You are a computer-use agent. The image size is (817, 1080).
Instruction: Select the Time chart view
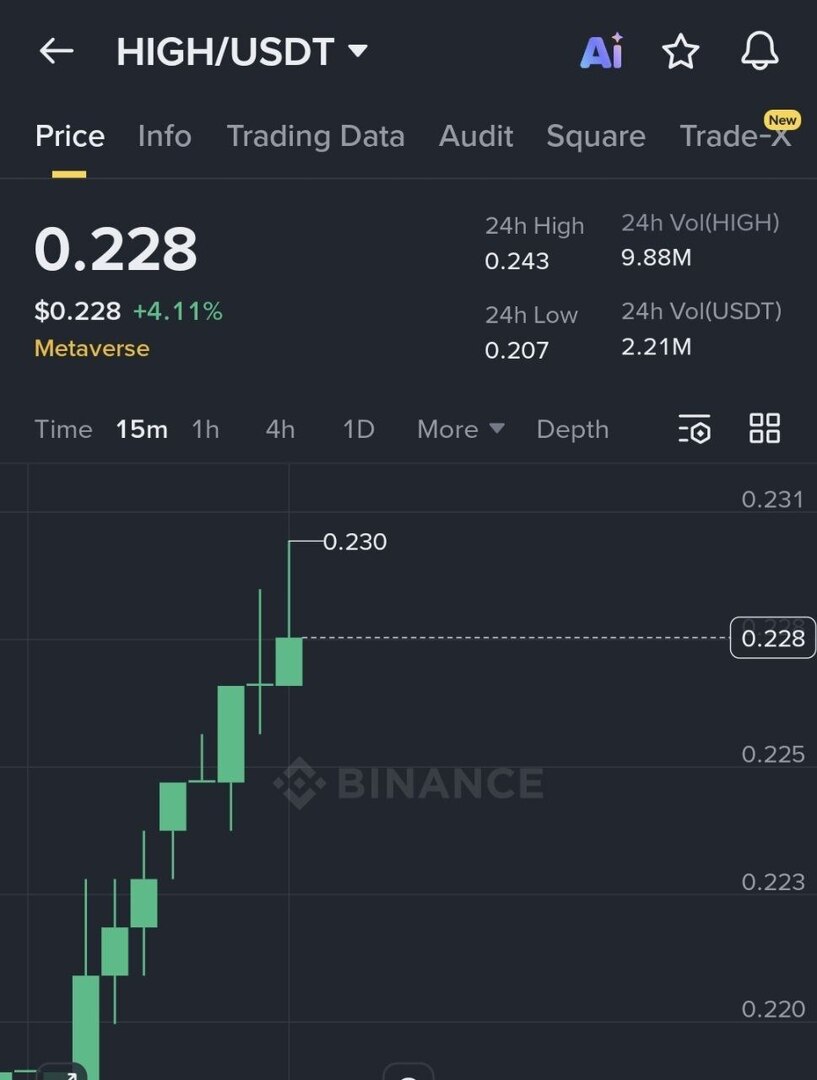(x=63, y=429)
